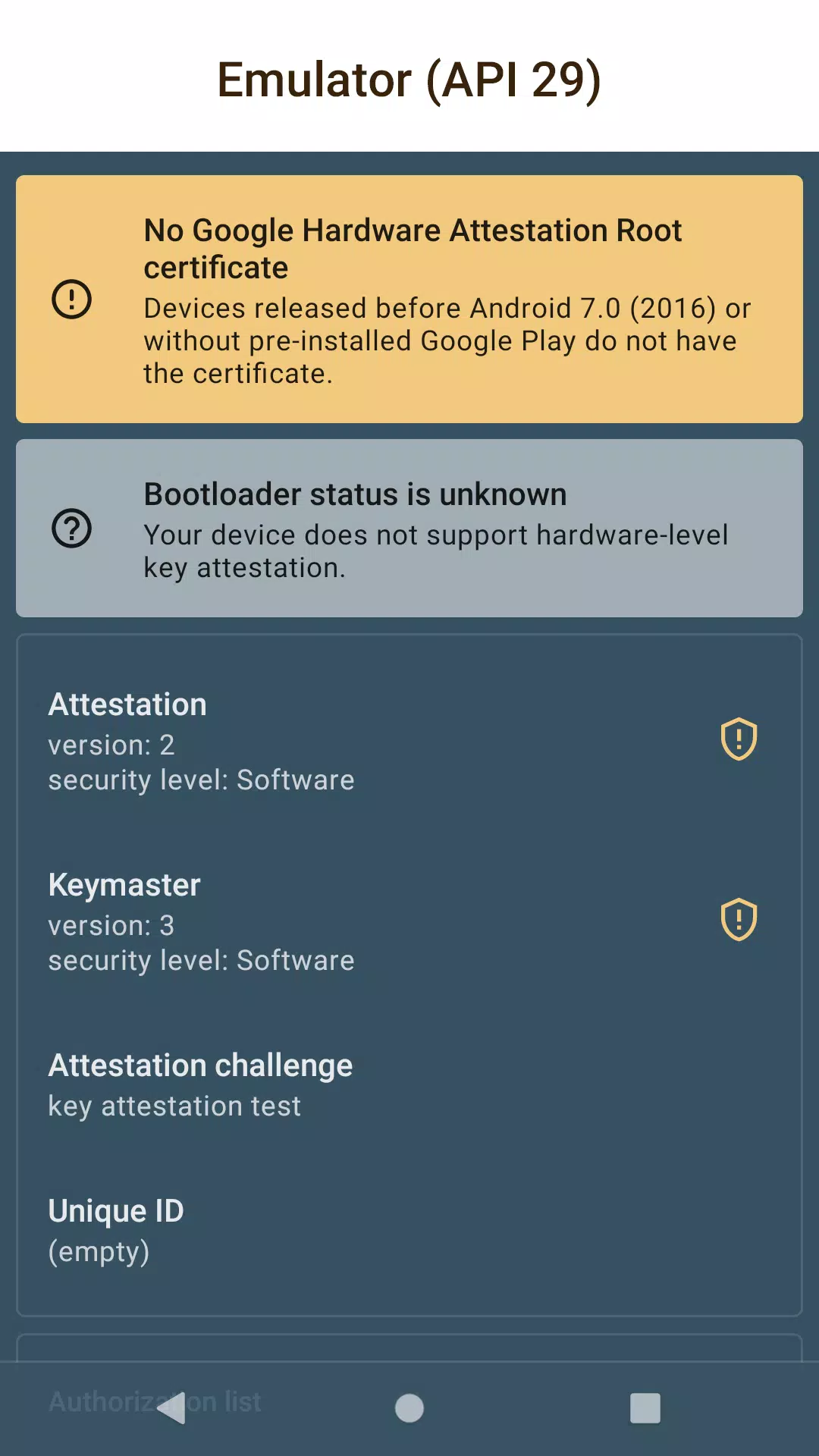Open recent apps with the square navigation button

645,1407
